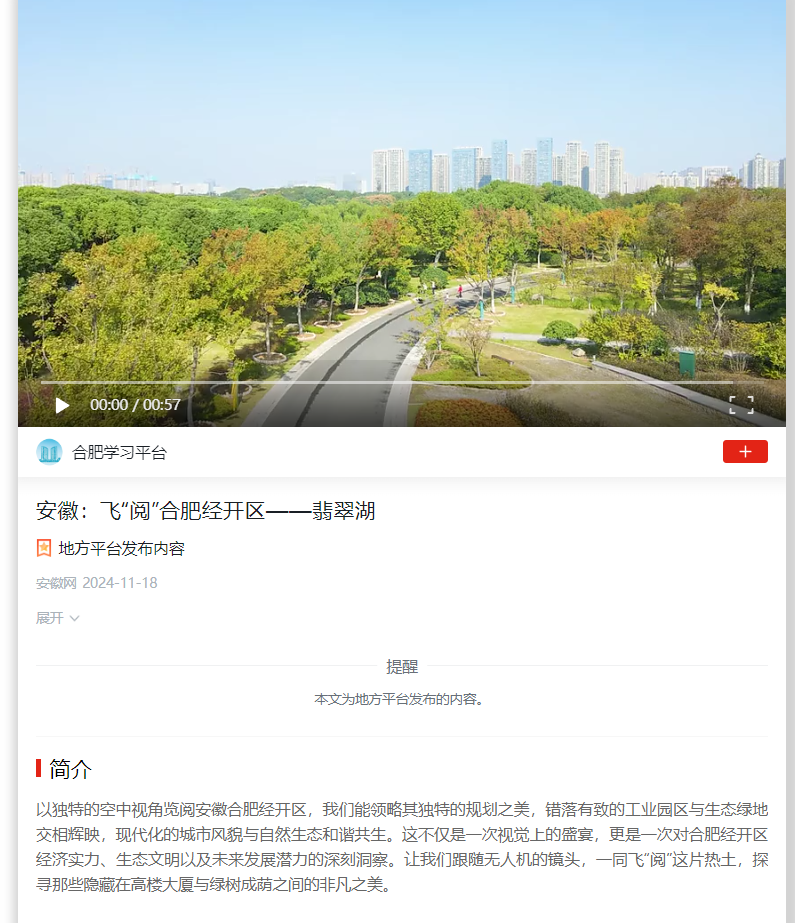Seek on the video progress bar
Image resolution: width=795 pixels, height=923 pixels.
[x=386, y=382]
